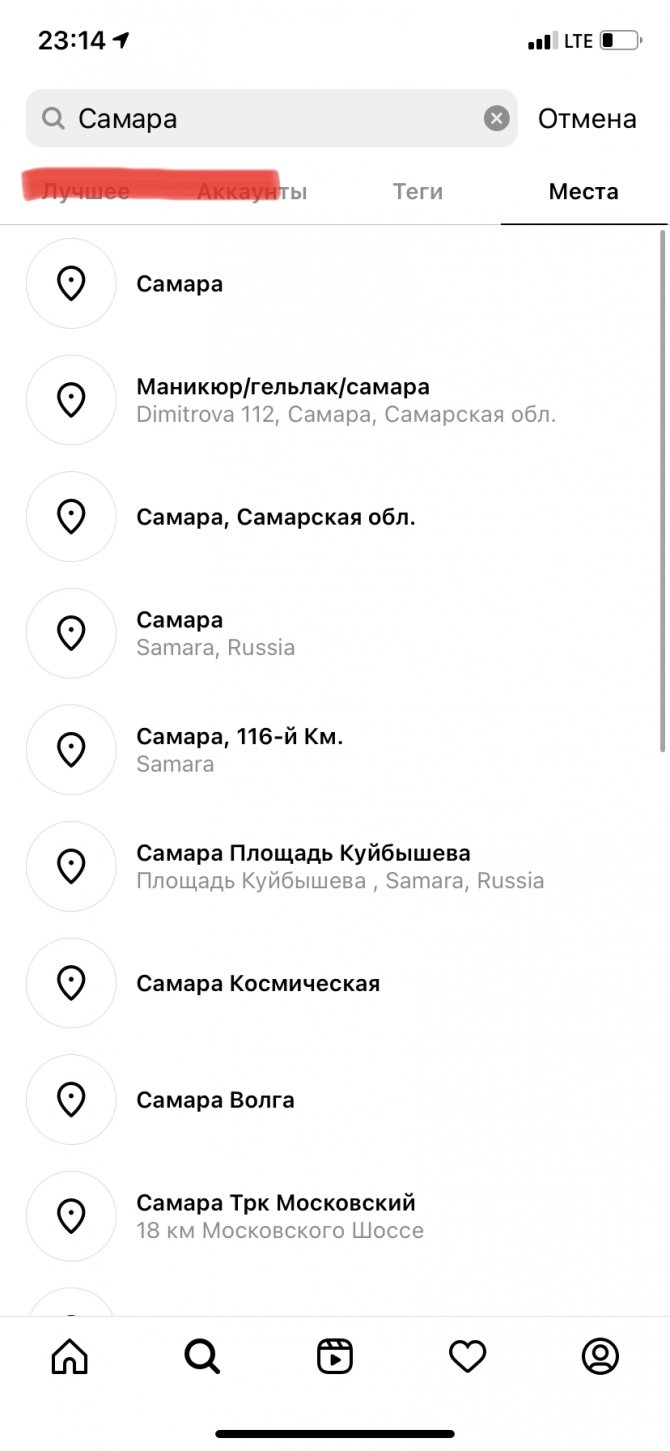Open the Reels tab in bottom bar

(335, 1357)
